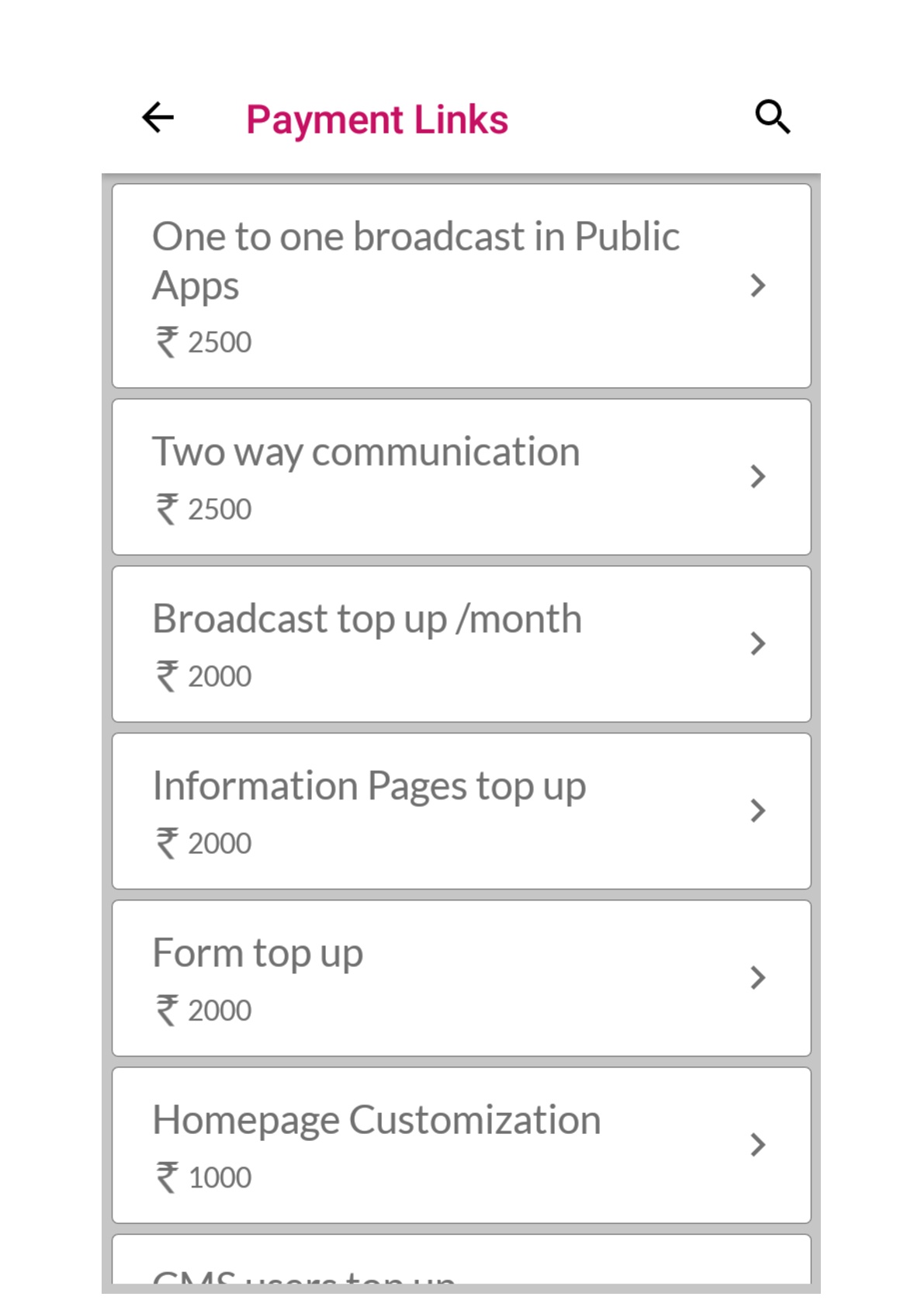Viewport: 924px width, 1307px height.
Task: Choose Information Pages top up
Action: pos(461,811)
